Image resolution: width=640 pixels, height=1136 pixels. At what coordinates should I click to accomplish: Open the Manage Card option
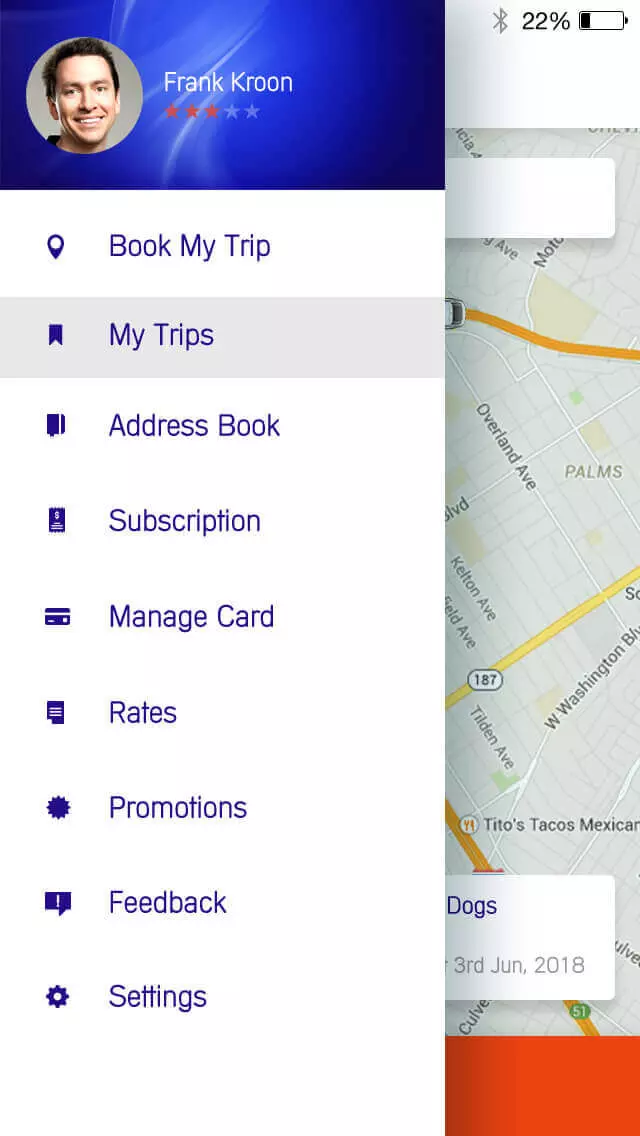pos(222,617)
